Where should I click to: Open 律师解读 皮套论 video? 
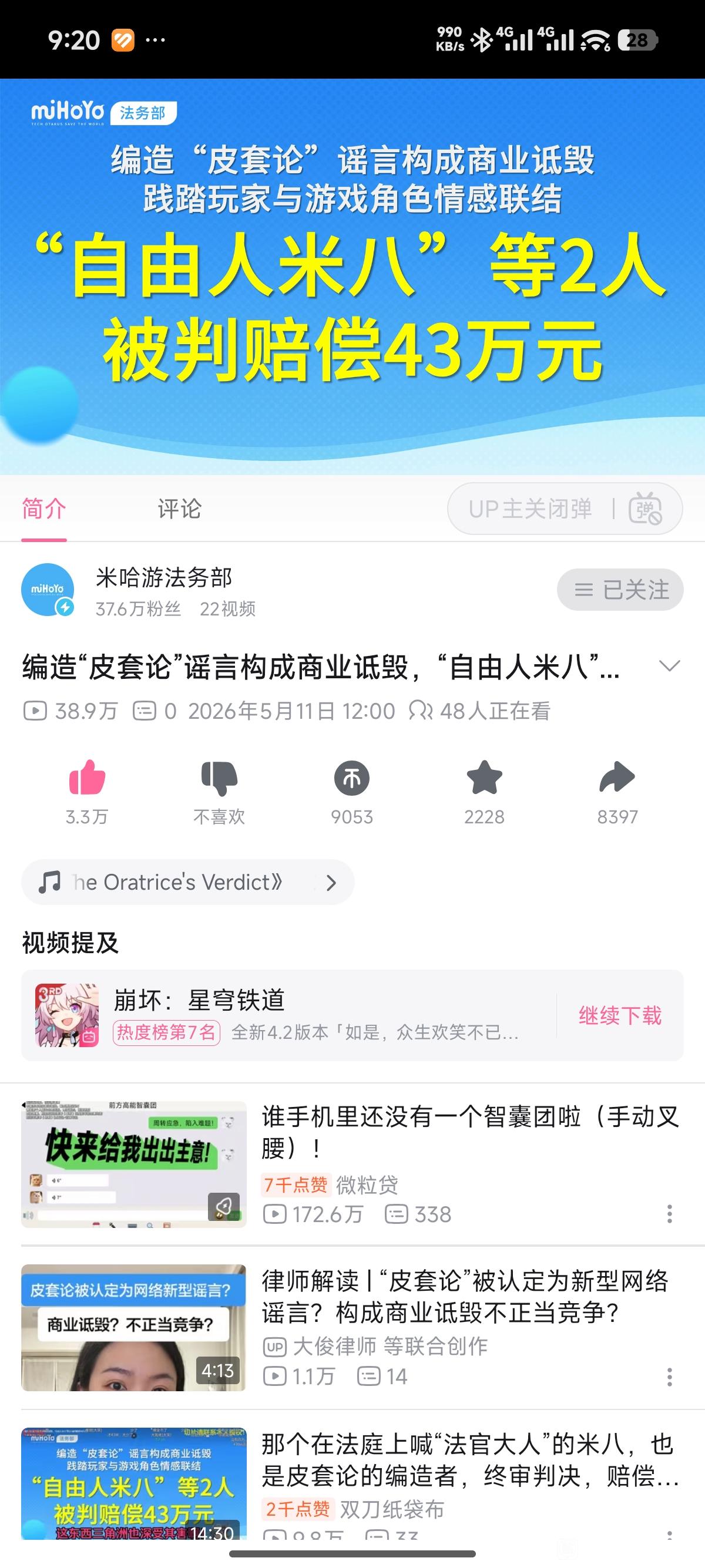click(x=352, y=1327)
